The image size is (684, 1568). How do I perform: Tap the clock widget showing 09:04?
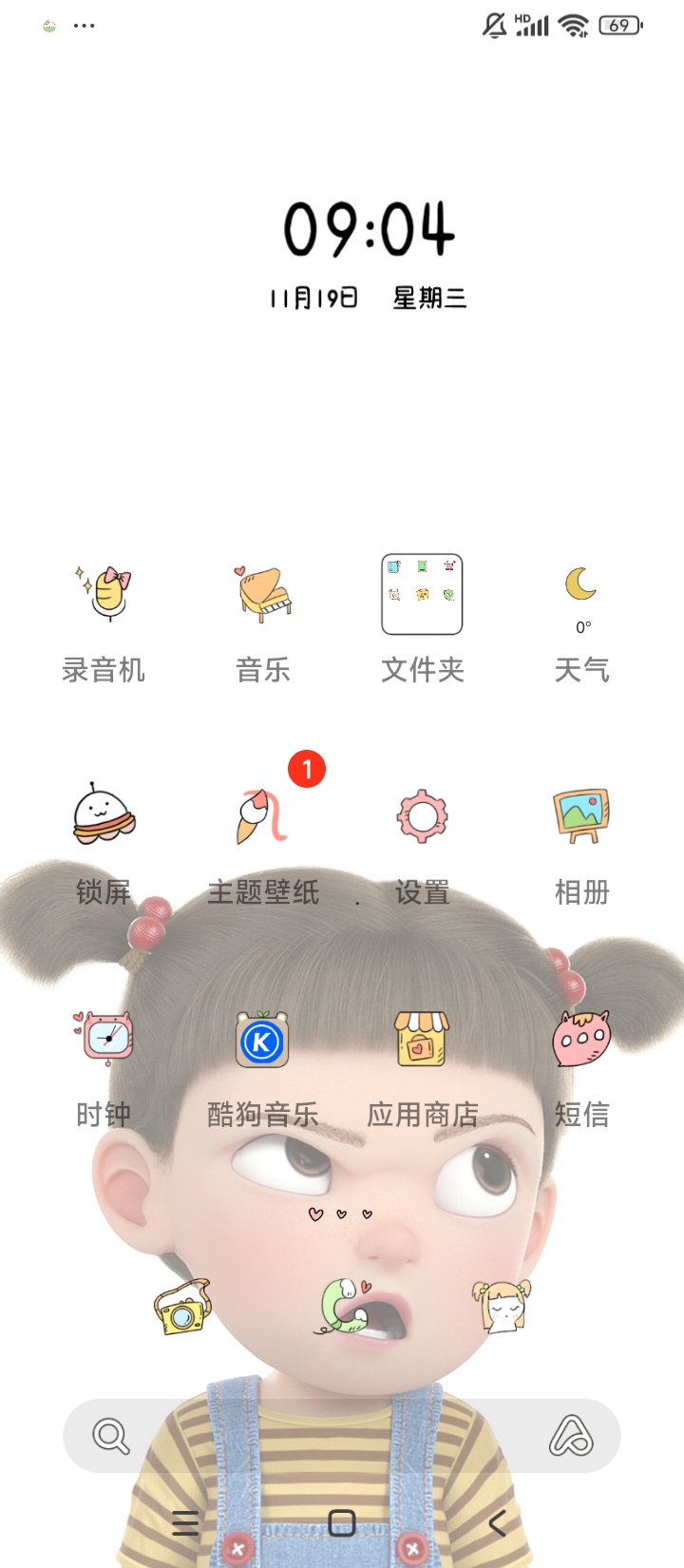point(369,229)
